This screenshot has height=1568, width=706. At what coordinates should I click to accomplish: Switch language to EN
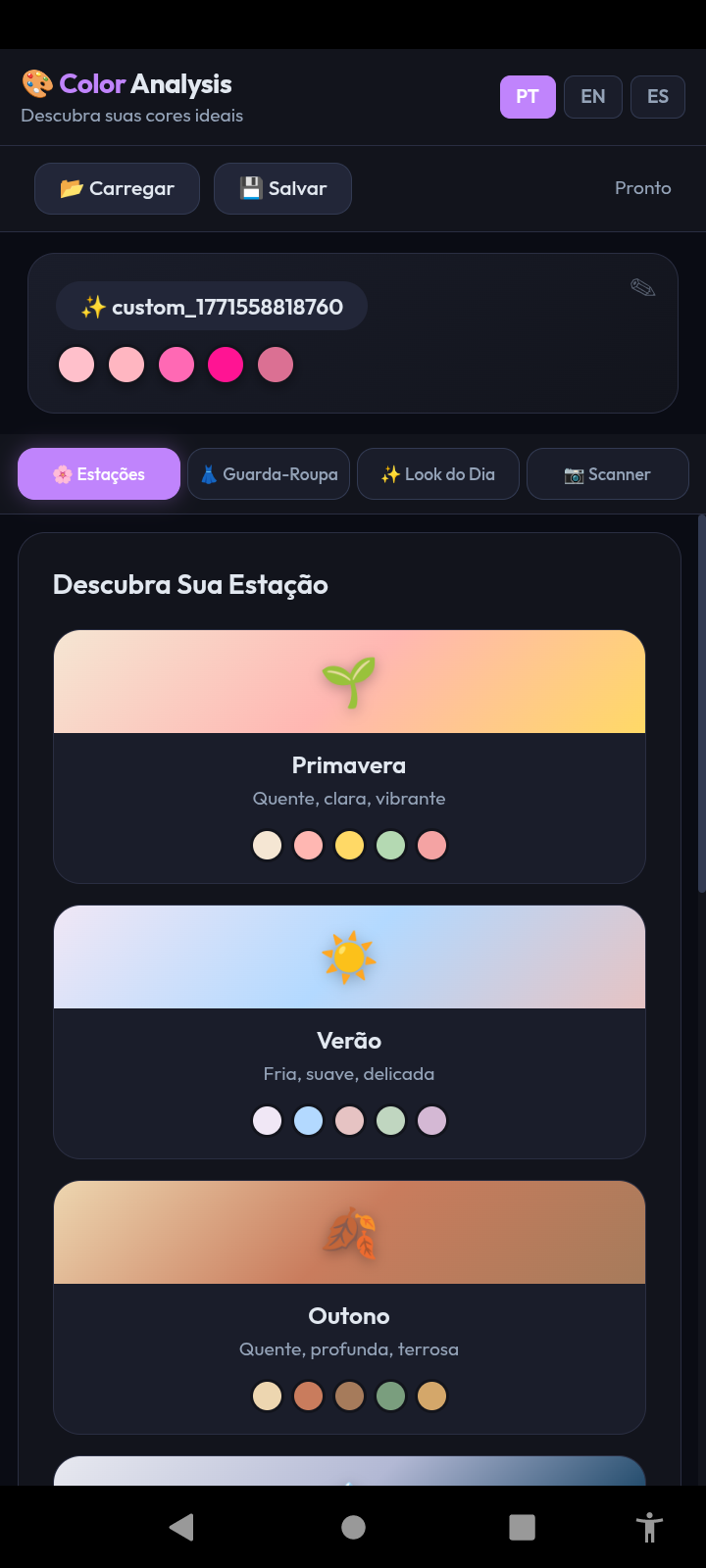click(x=592, y=97)
